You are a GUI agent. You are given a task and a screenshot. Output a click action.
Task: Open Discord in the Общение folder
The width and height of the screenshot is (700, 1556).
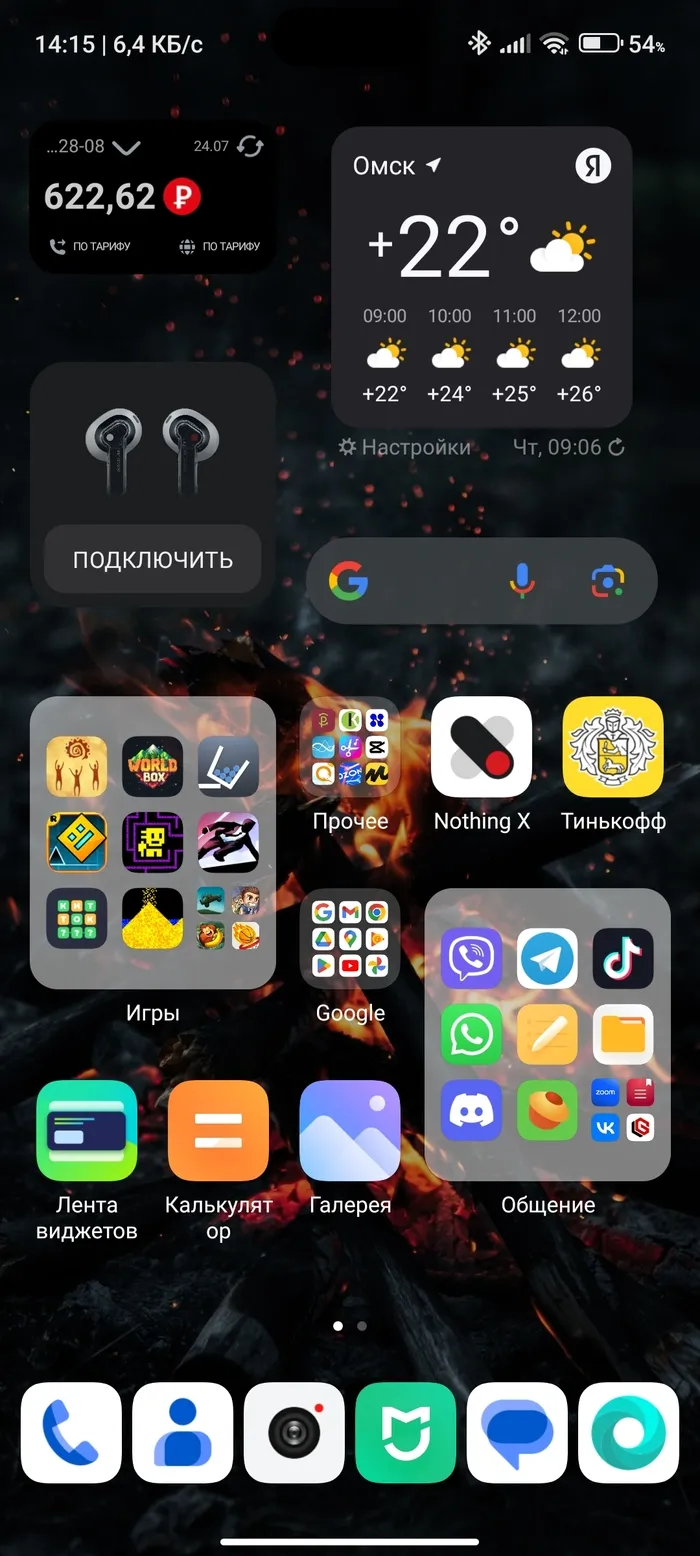point(471,1110)
